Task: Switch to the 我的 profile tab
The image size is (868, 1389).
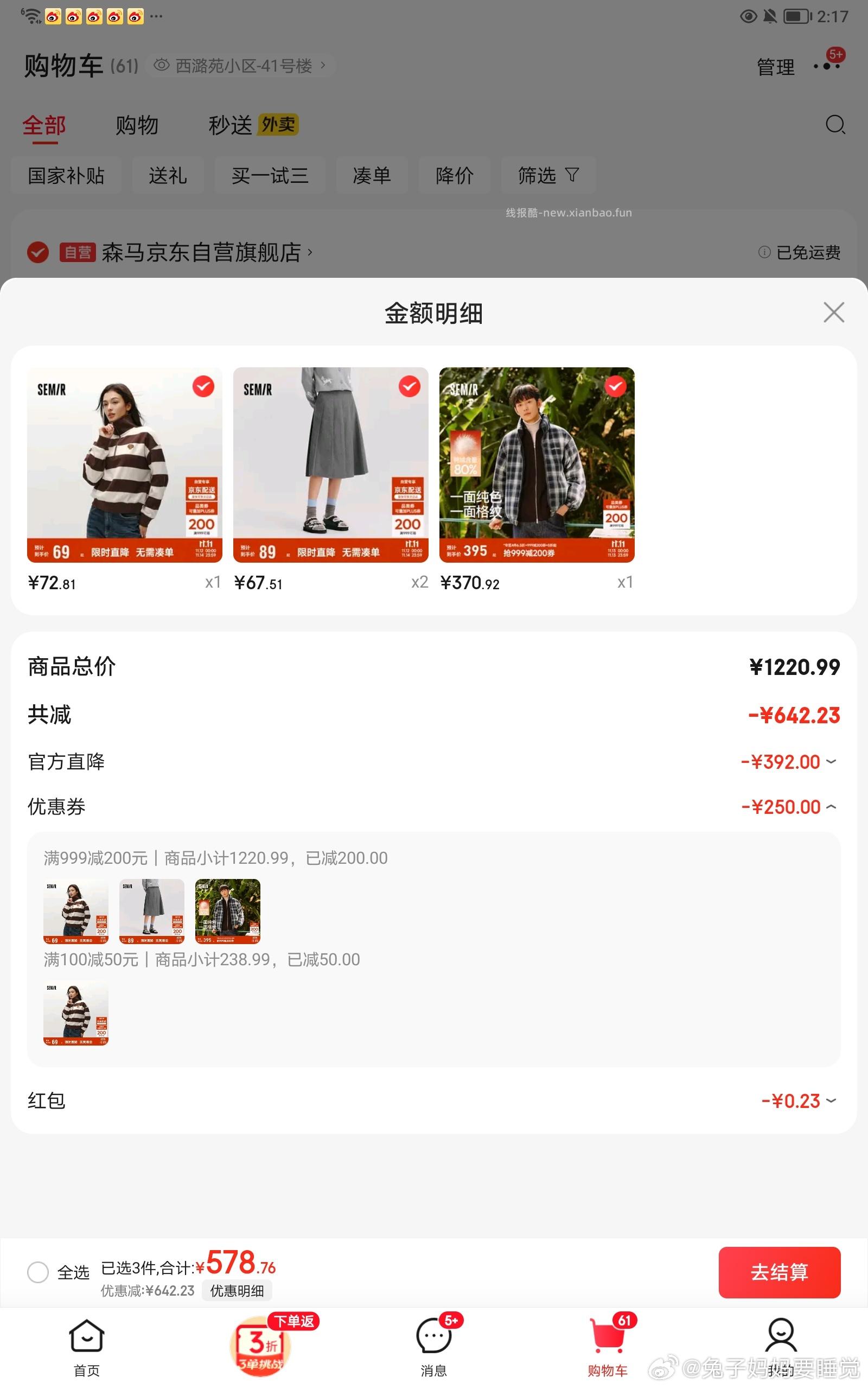Action: tap(781, 1347)
